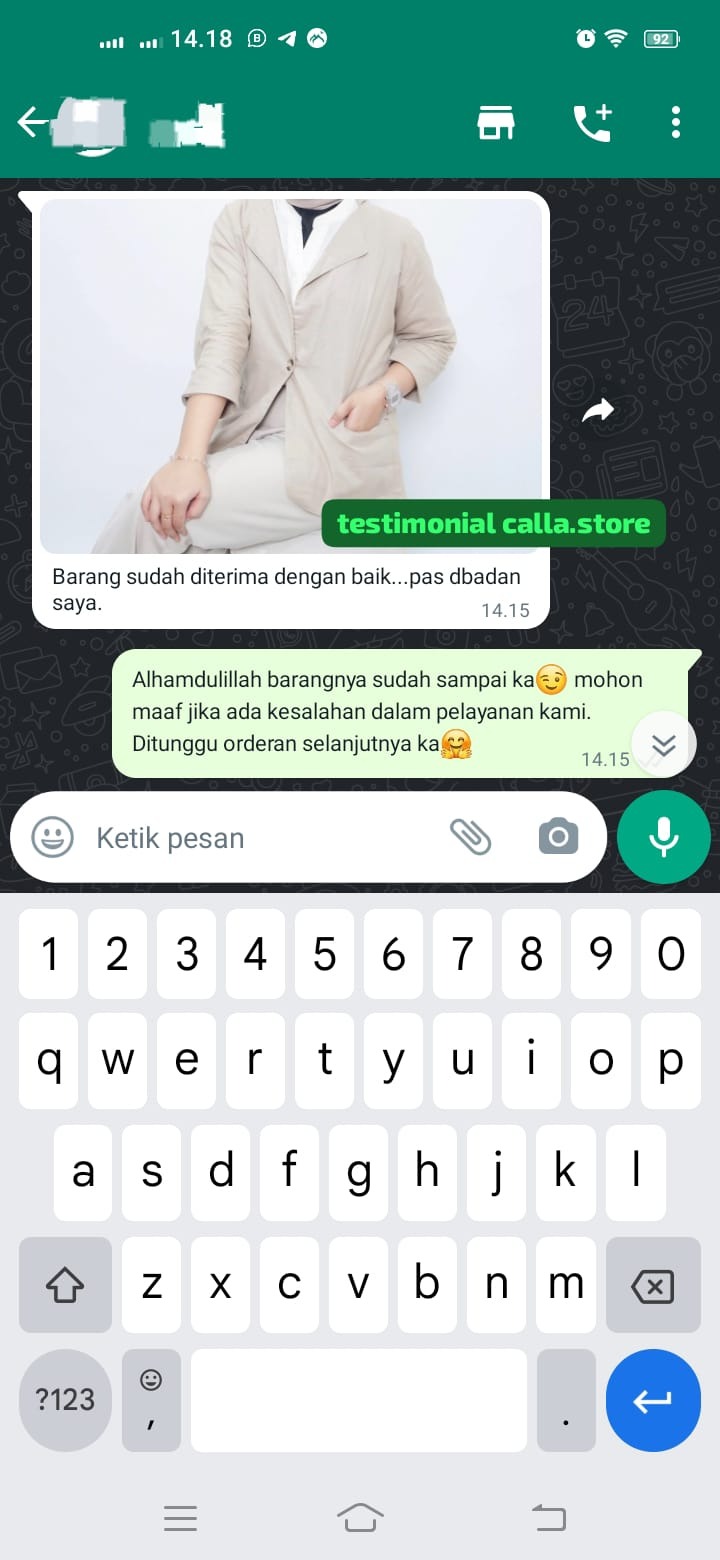
Task: Attach a file with the paperclip
Action: [470, 837]
